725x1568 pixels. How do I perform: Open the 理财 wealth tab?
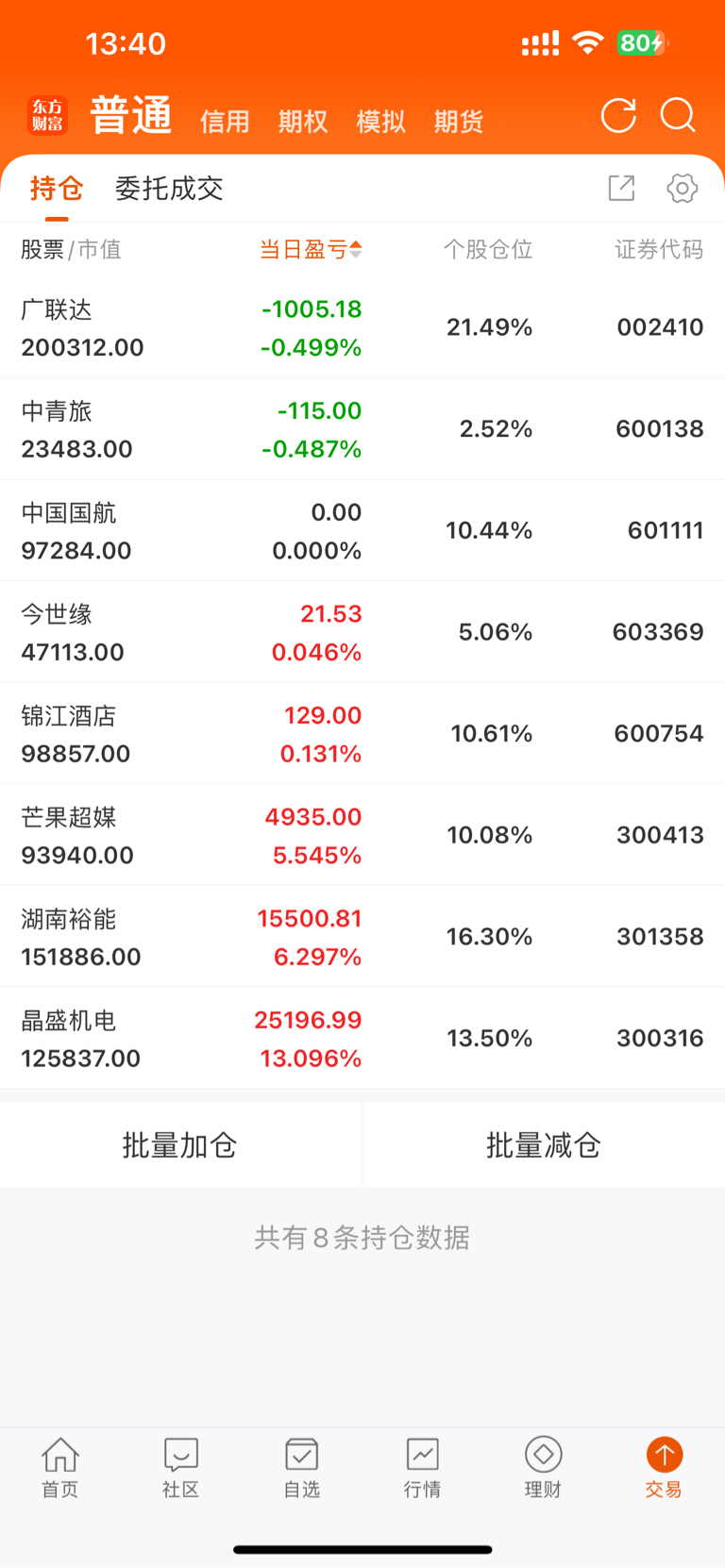tap(544, 1468)
